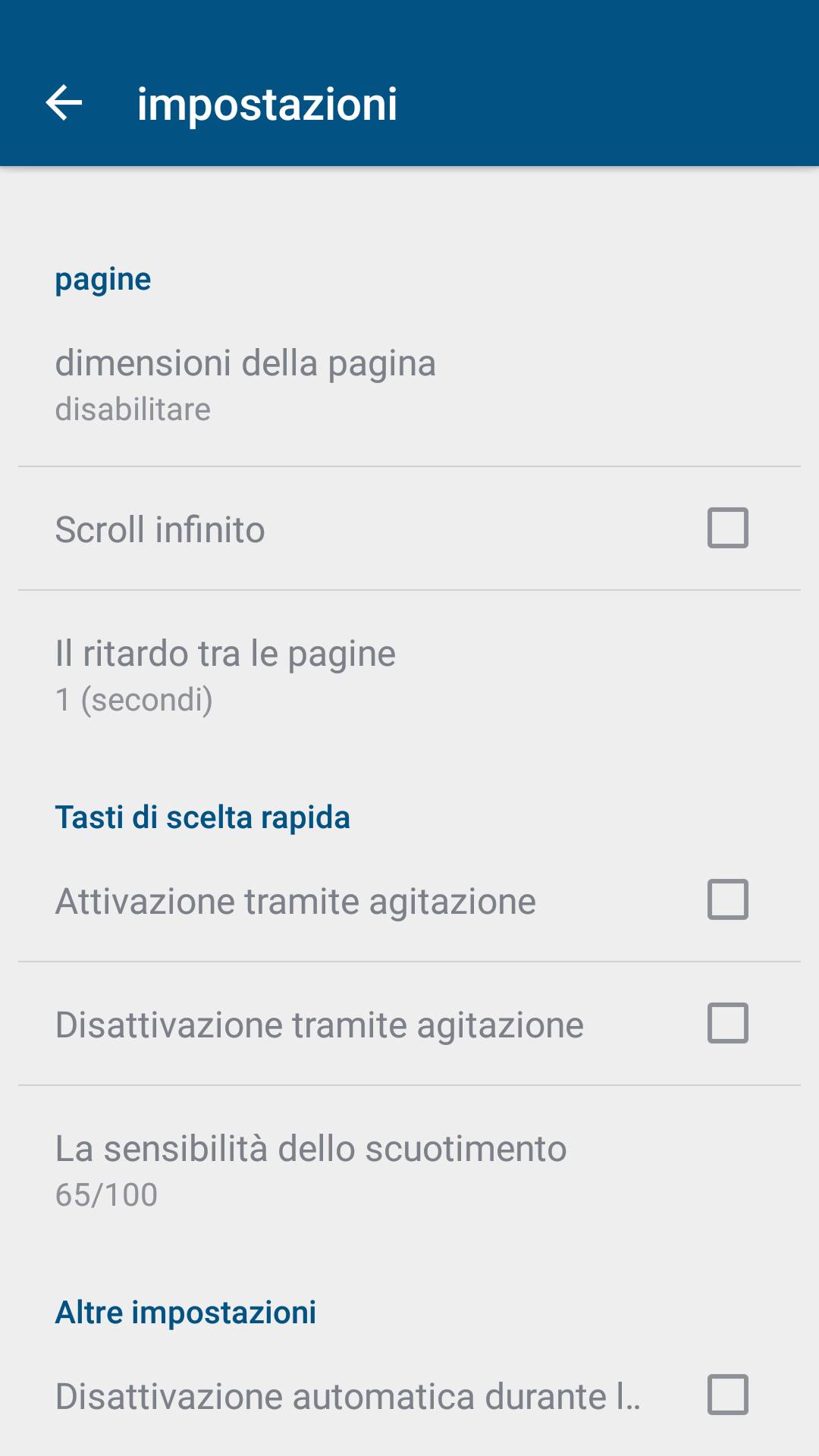Check Attivazione tramite agitazione
This screenshot has width=819, height=1456.
[x=727, y=900]
